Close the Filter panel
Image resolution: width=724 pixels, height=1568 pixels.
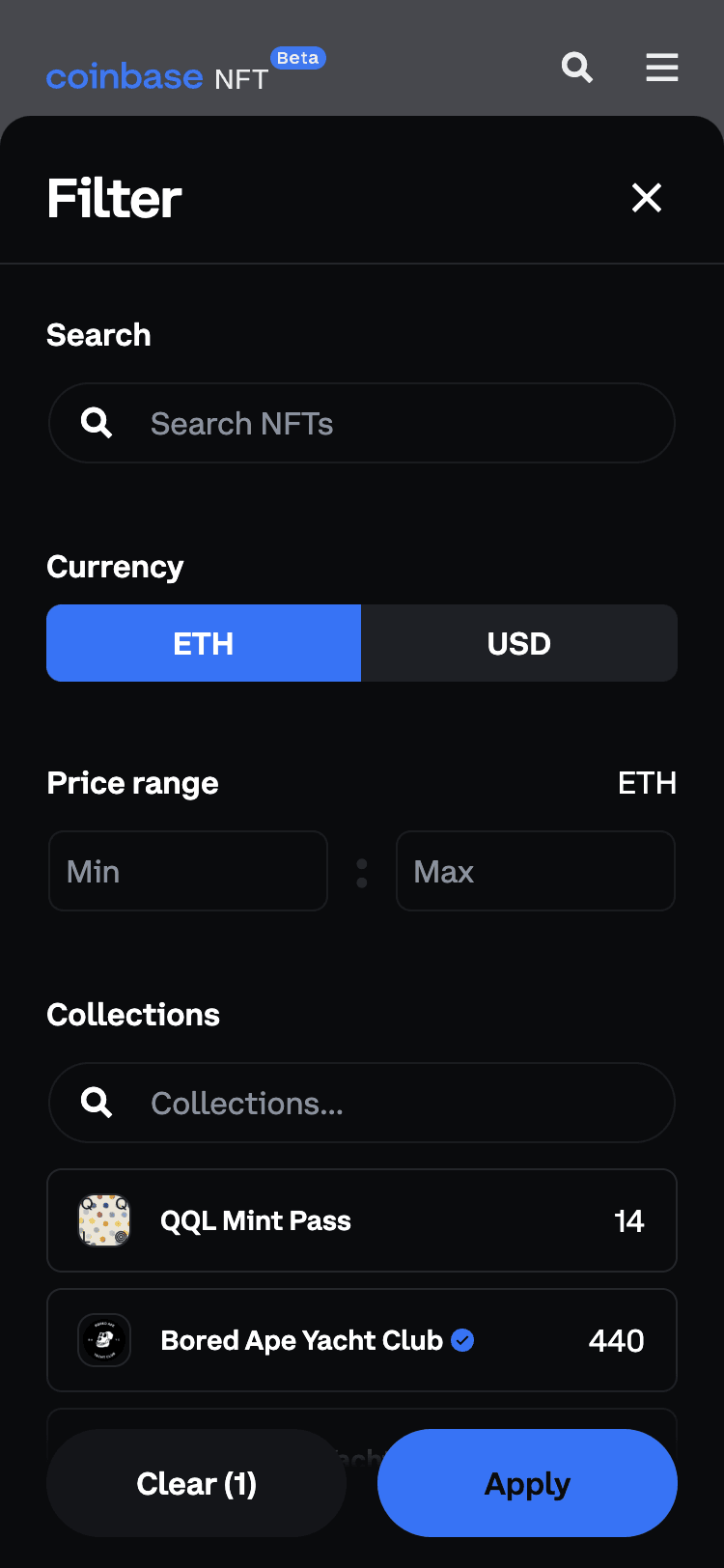pyautogui.click(x=646, y=197)
